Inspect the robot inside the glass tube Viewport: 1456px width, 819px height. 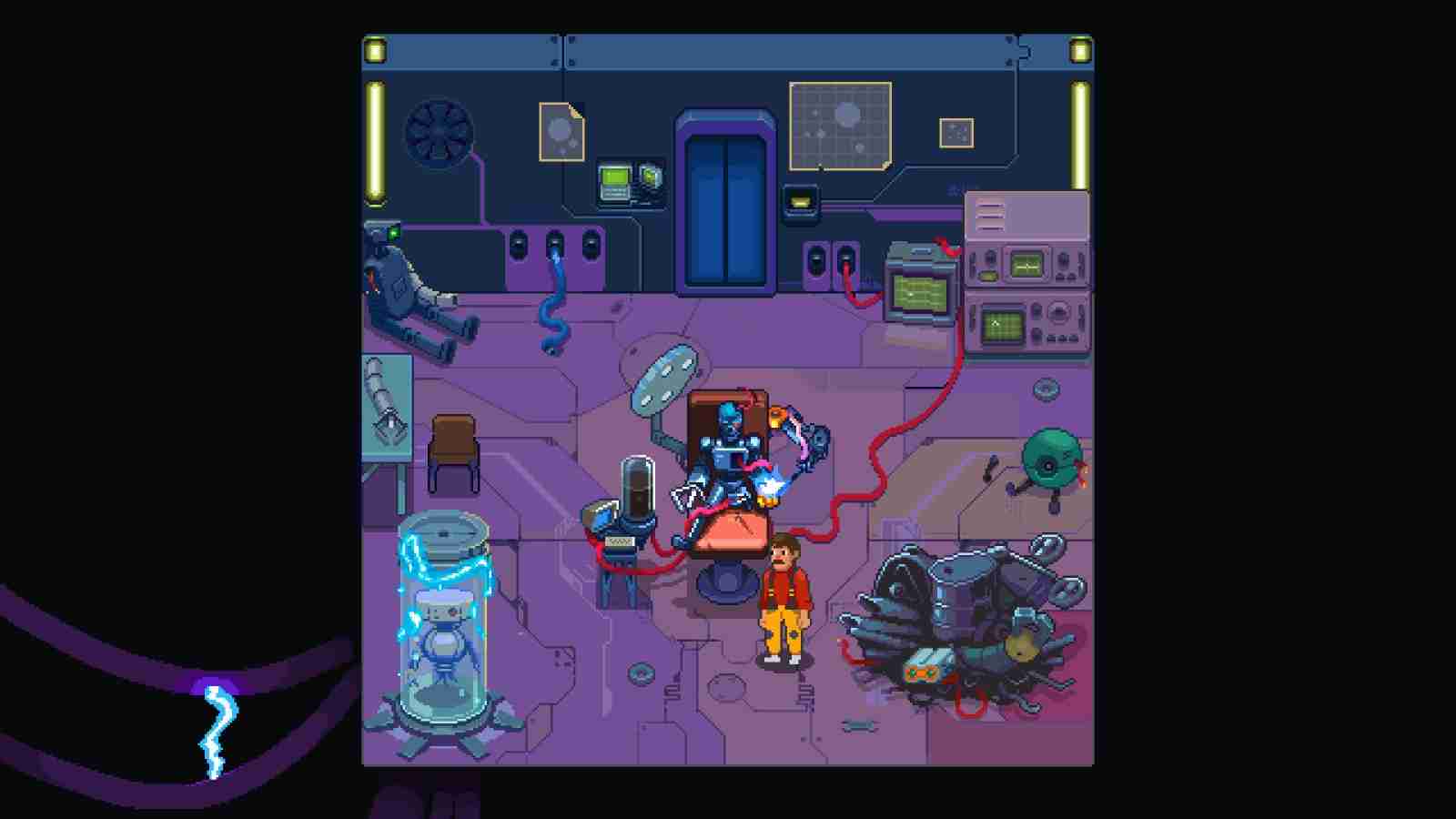[443, 637]
